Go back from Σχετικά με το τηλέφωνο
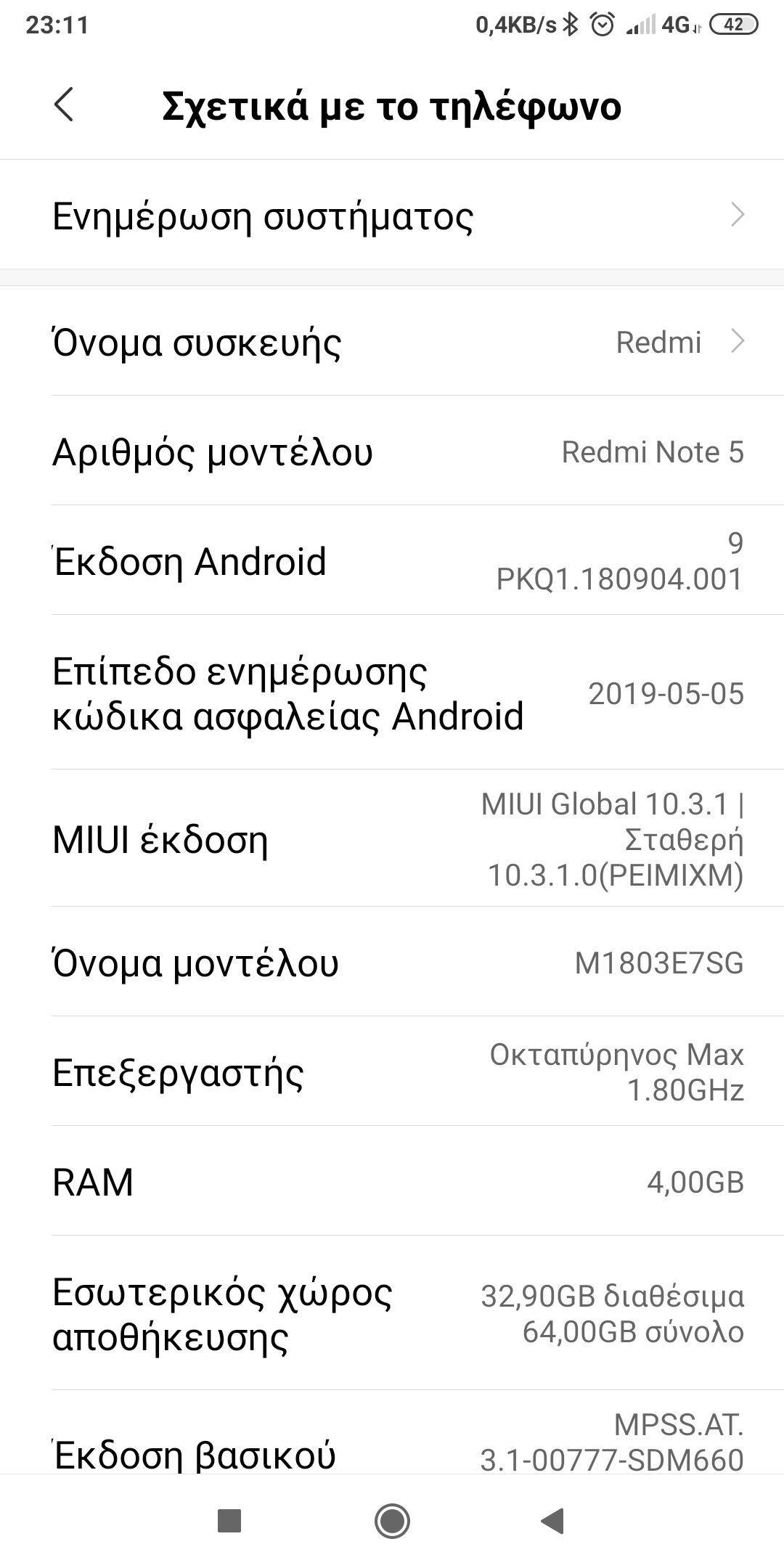The image size is (784, 1568). tap(64, 105)
